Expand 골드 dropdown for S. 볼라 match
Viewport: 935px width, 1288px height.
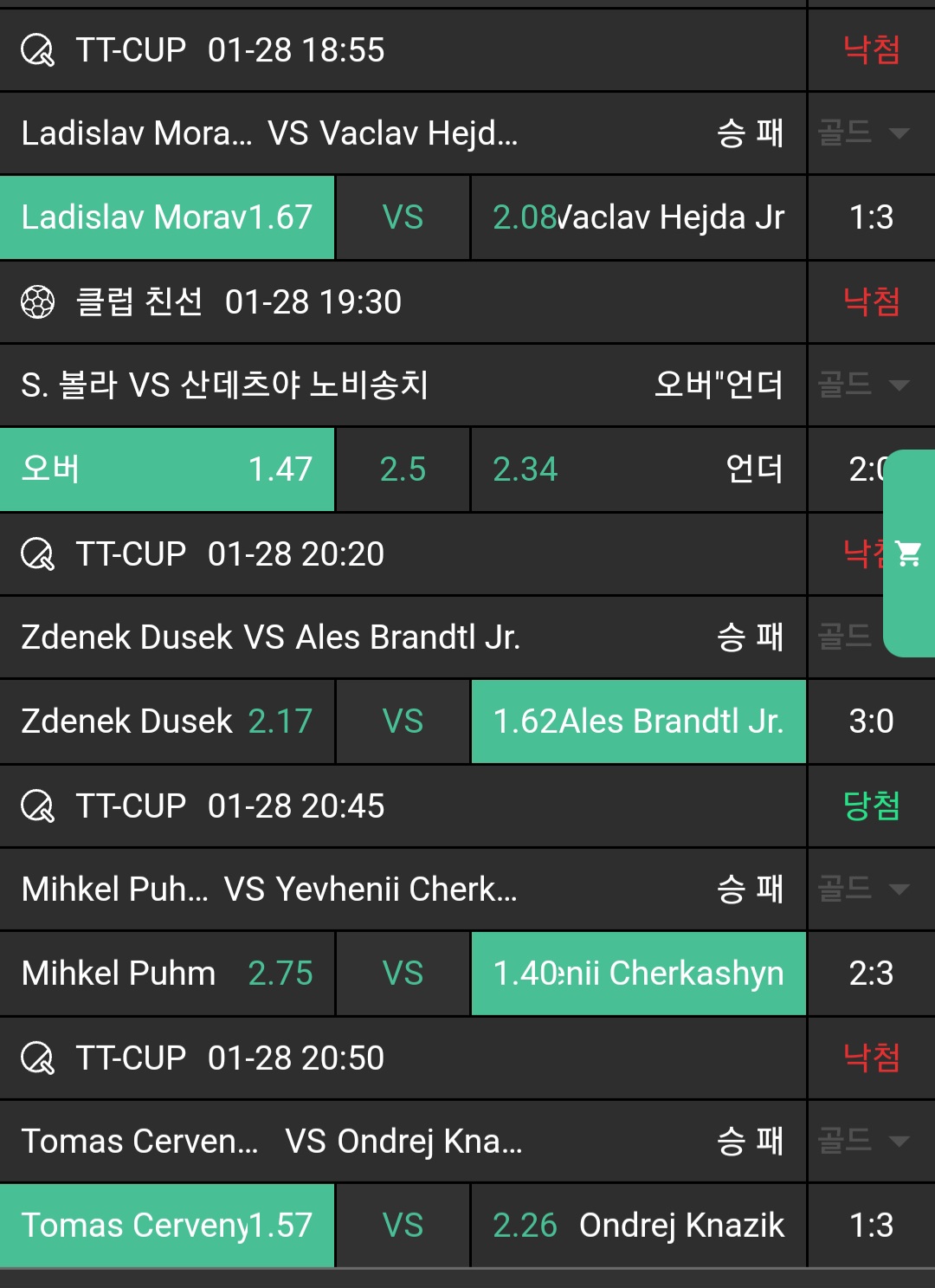click(x=862, y=385)
